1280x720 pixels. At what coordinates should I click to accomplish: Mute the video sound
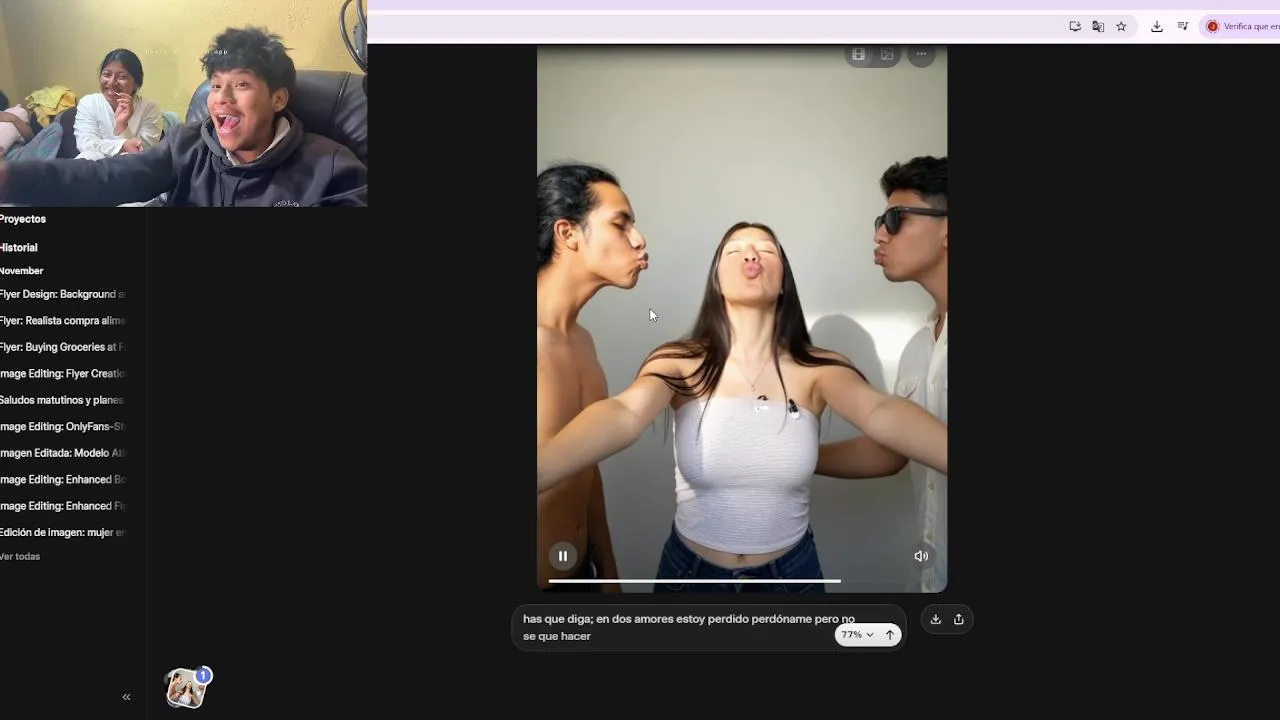point(921,556)
